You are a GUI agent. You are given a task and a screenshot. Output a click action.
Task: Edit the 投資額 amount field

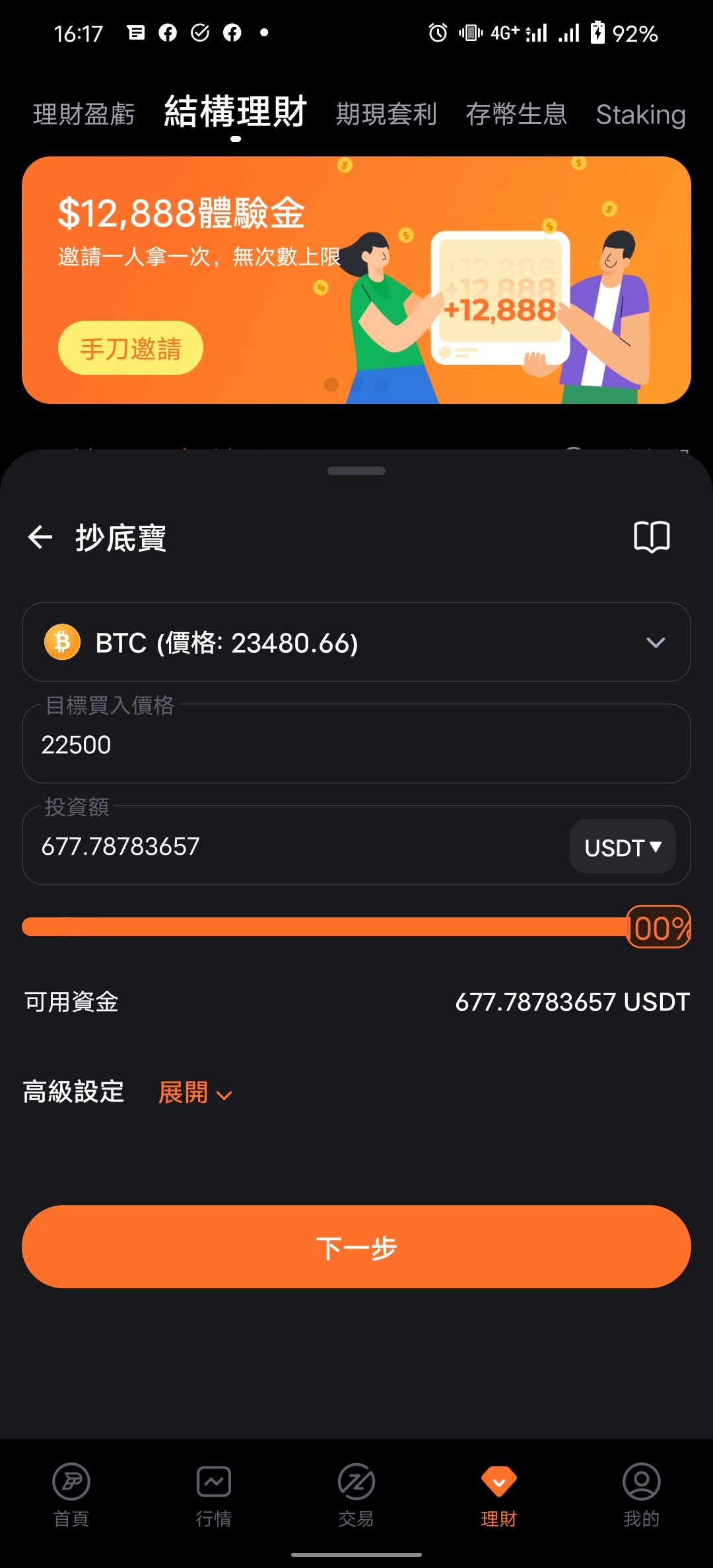(290, 846)
